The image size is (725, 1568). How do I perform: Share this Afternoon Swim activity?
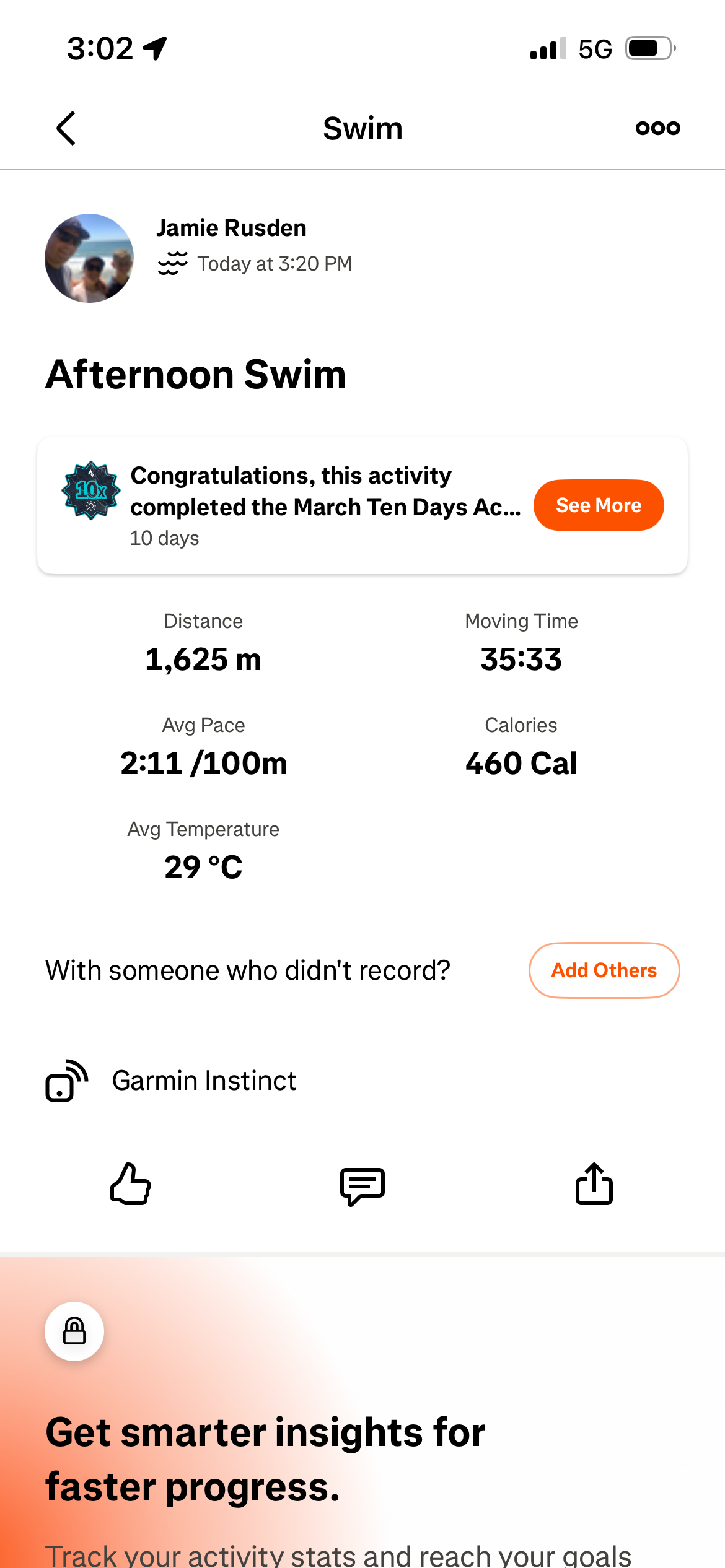point(594,1184)
